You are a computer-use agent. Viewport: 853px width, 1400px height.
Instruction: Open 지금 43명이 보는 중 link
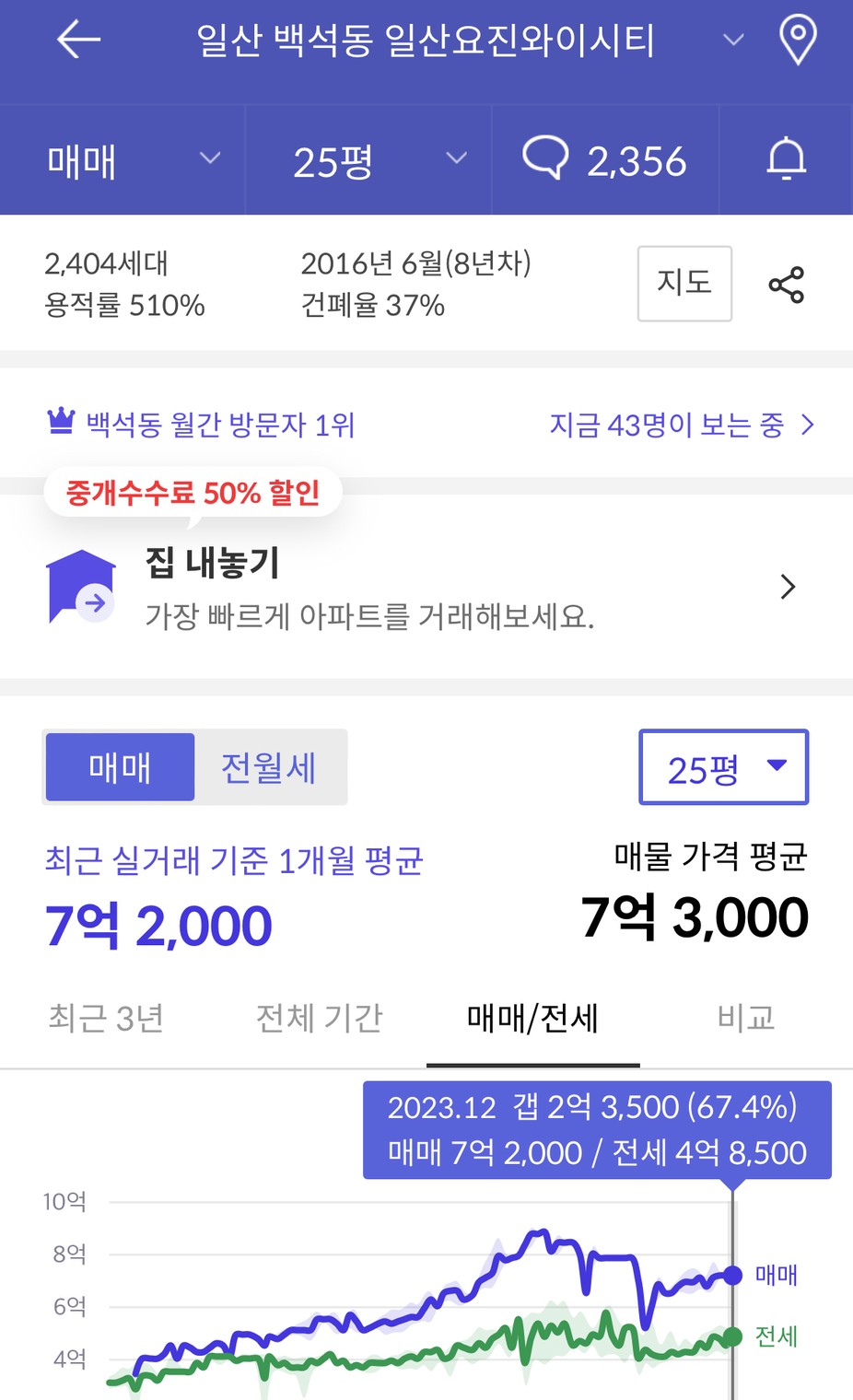coord(682,425)
